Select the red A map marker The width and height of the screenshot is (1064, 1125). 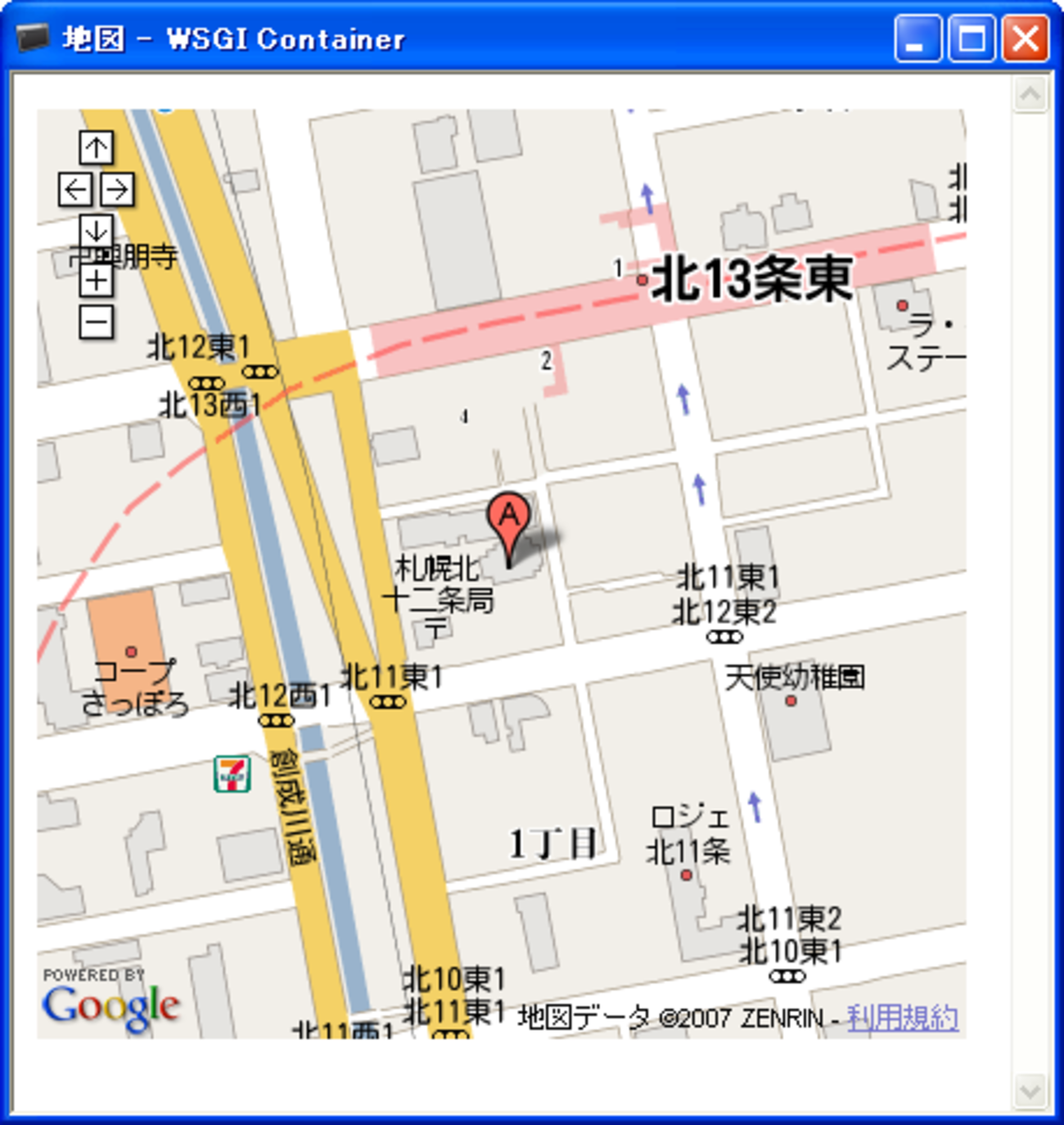click(x=509, y=521)
